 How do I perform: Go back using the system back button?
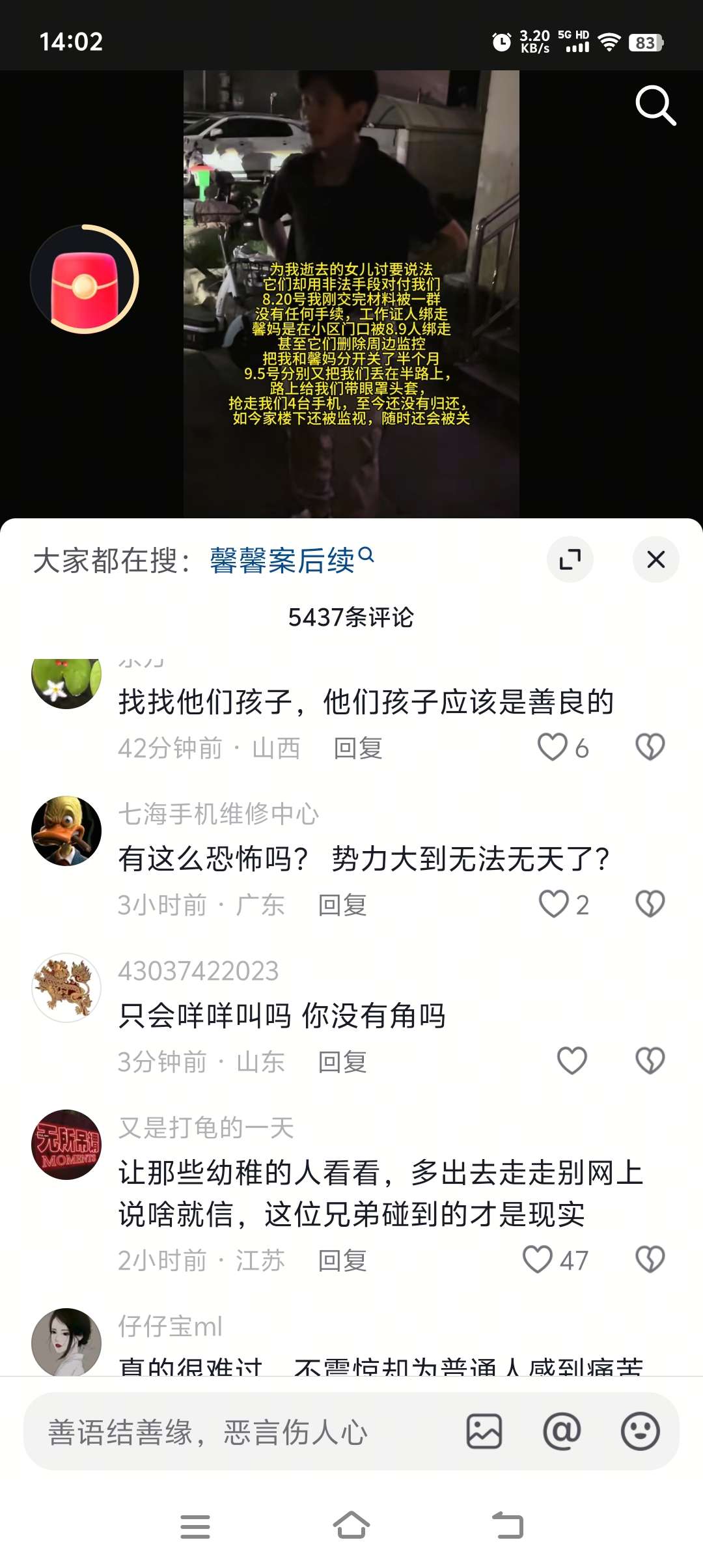tap(508, 1526)
